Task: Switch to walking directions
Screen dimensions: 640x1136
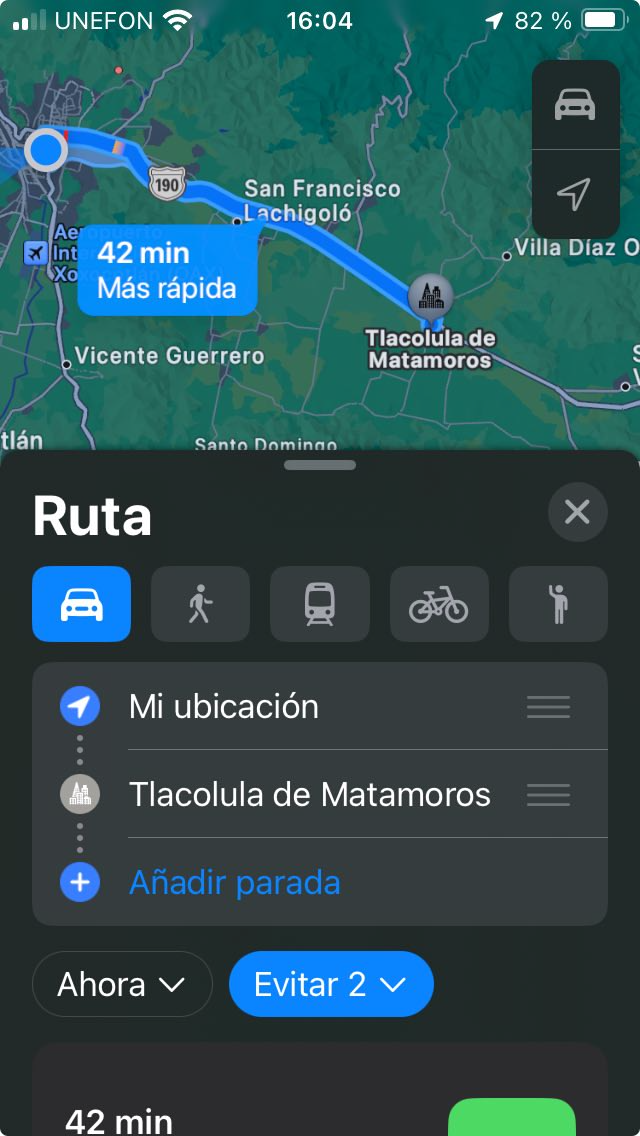Action: [x=200, y=604]
